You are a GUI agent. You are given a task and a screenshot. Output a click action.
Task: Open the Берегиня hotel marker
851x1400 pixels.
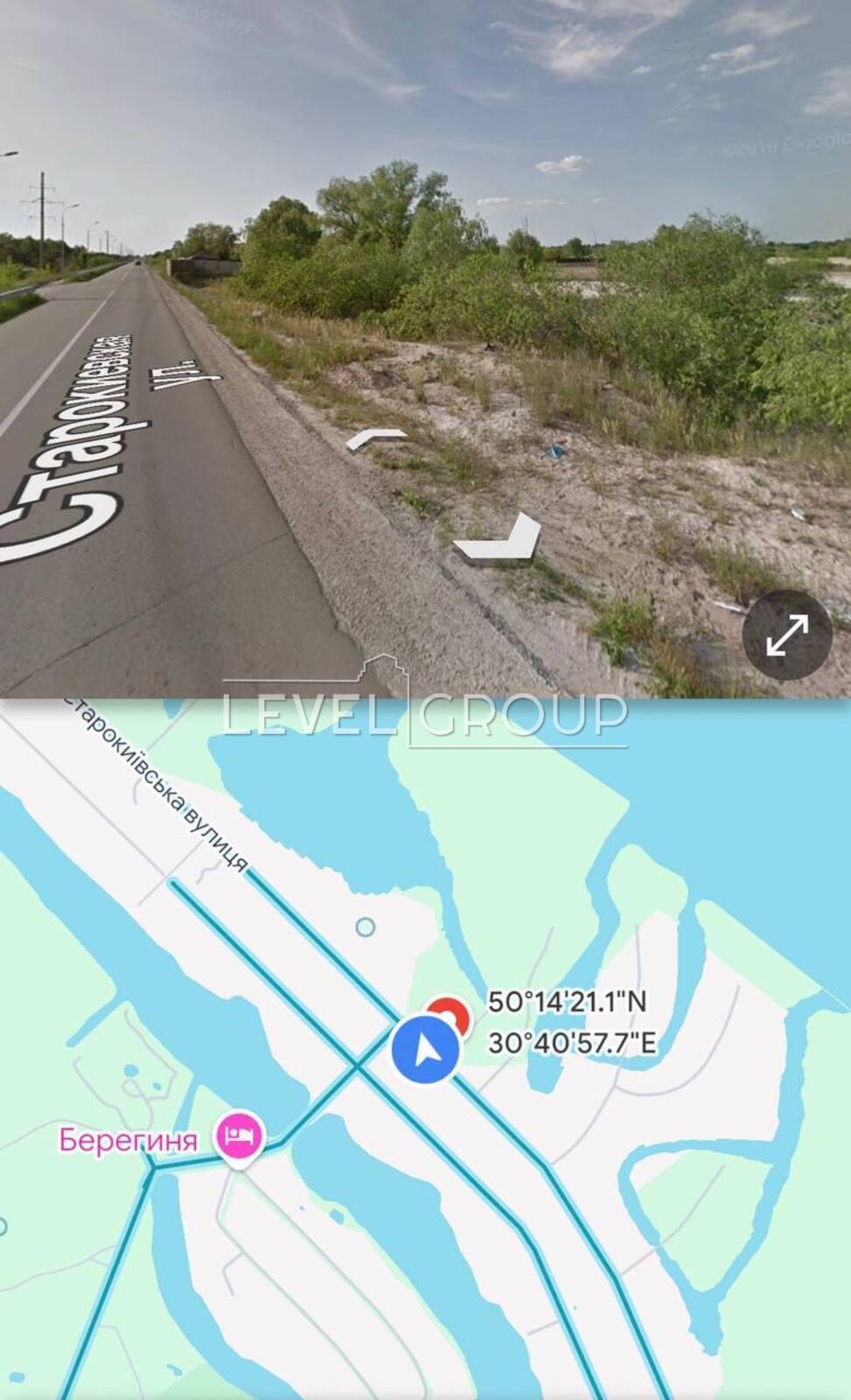[241, 1137]
